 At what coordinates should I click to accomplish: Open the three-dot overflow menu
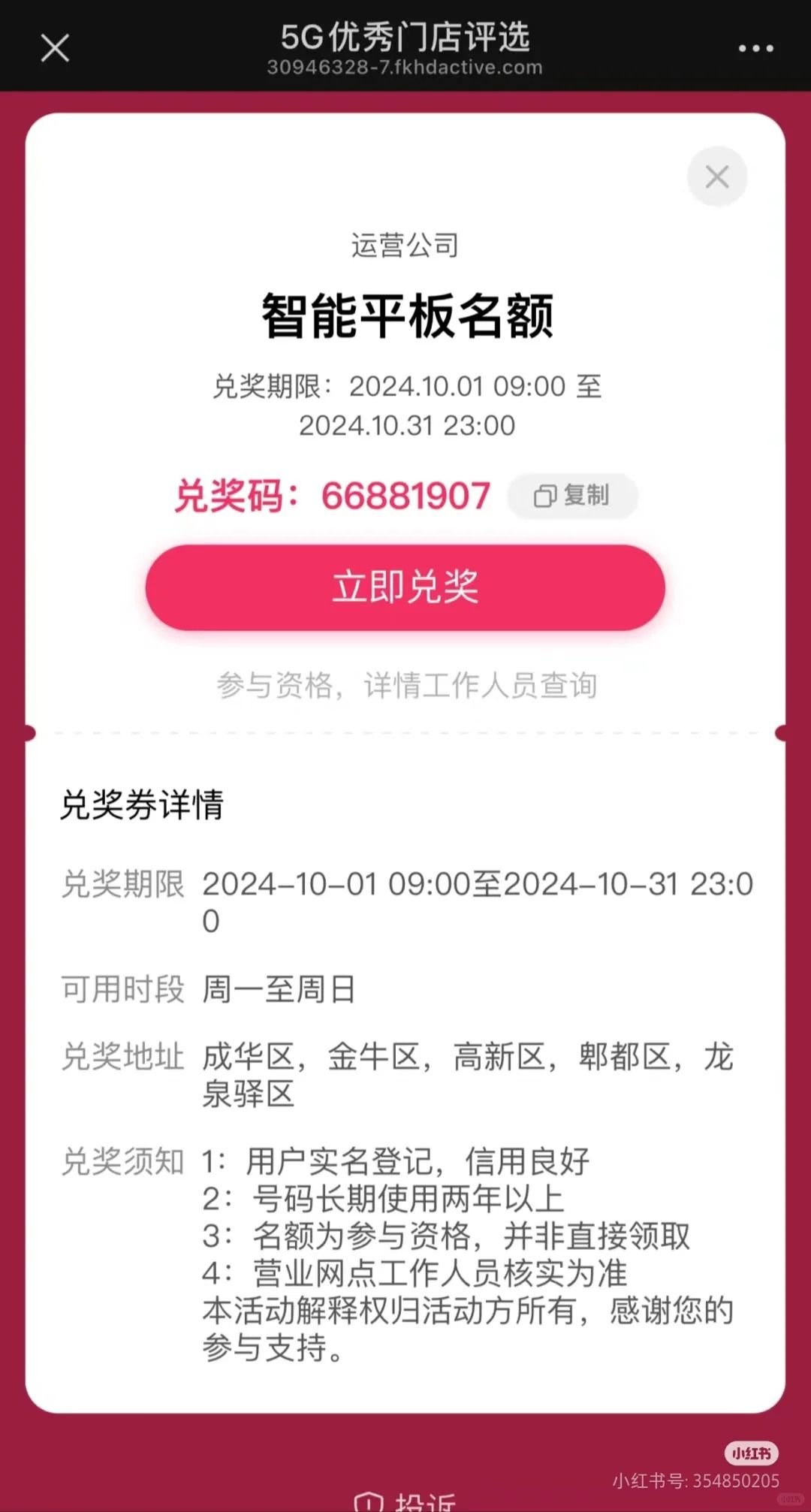pos(755,48)
